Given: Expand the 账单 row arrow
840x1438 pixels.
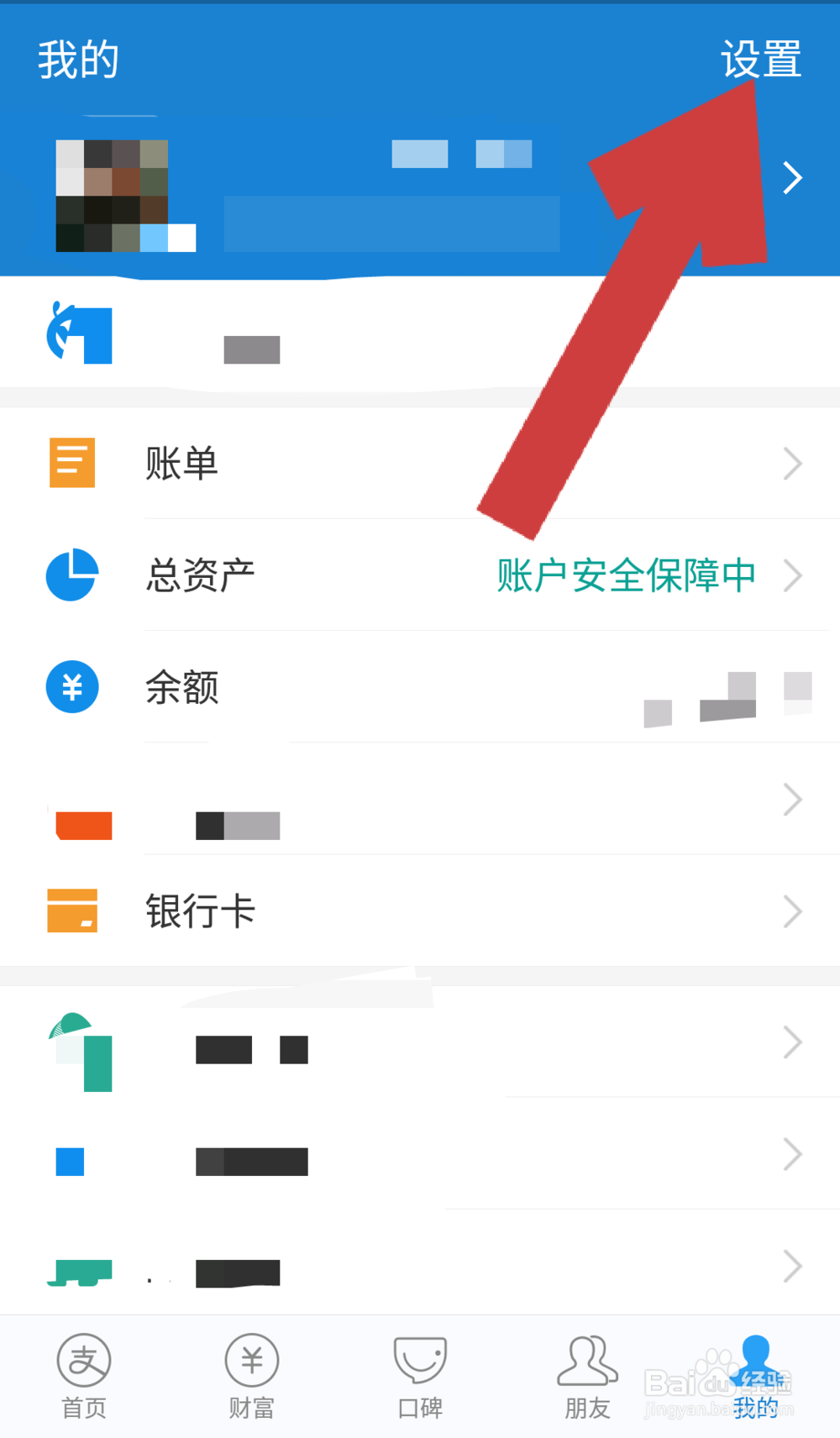Looking at the screenshot, I should click(790, 463).
